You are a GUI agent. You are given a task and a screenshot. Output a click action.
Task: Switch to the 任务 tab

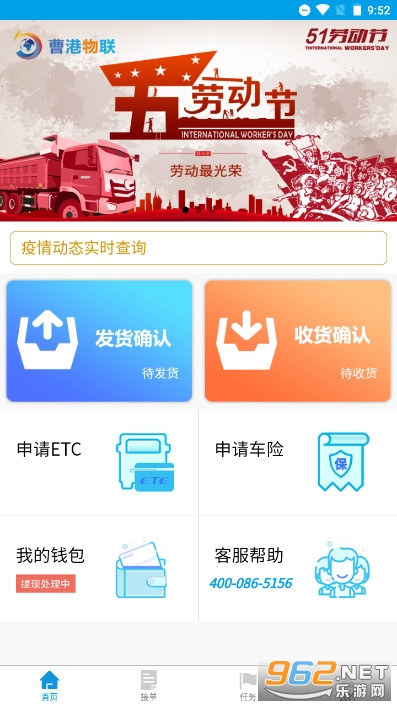[248, 686]
